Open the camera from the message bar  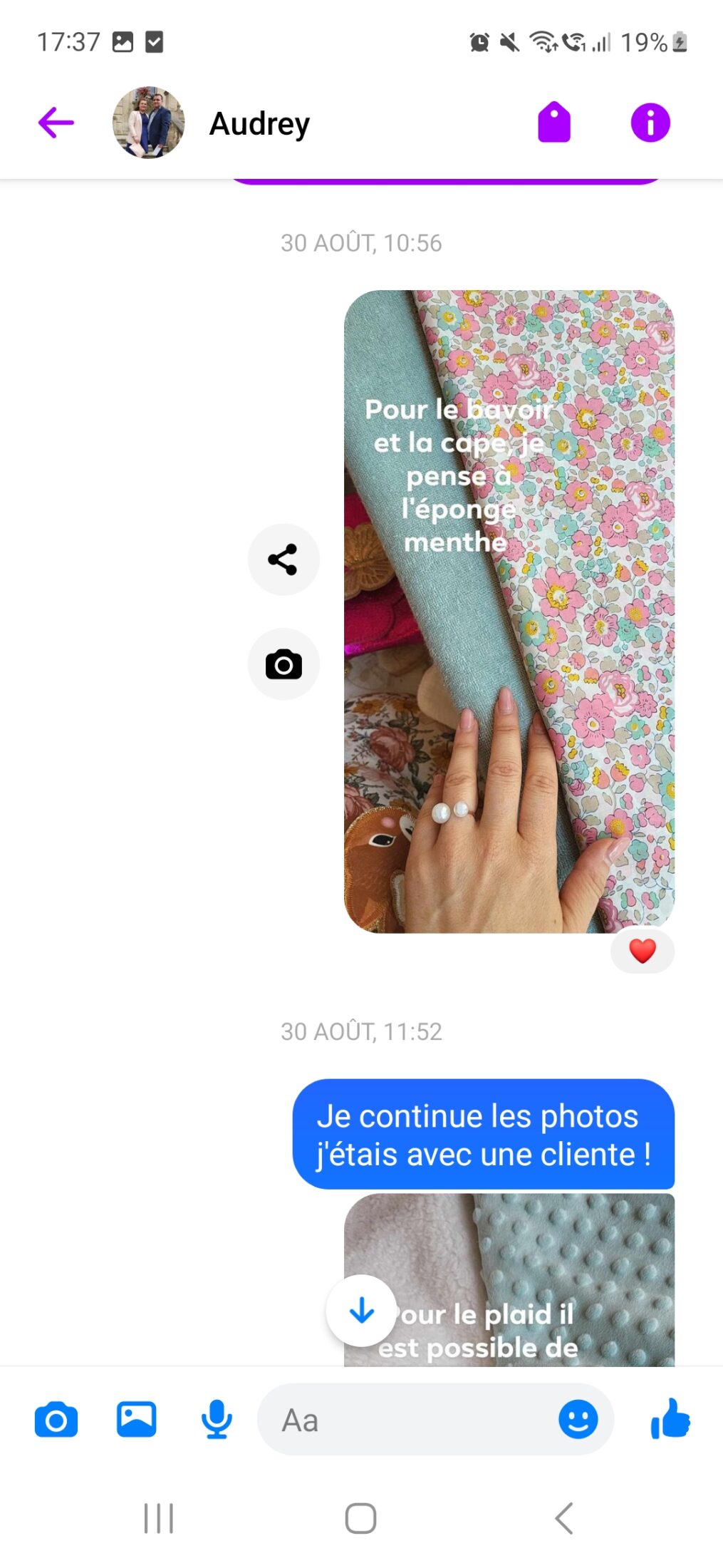pos(56,1420)
